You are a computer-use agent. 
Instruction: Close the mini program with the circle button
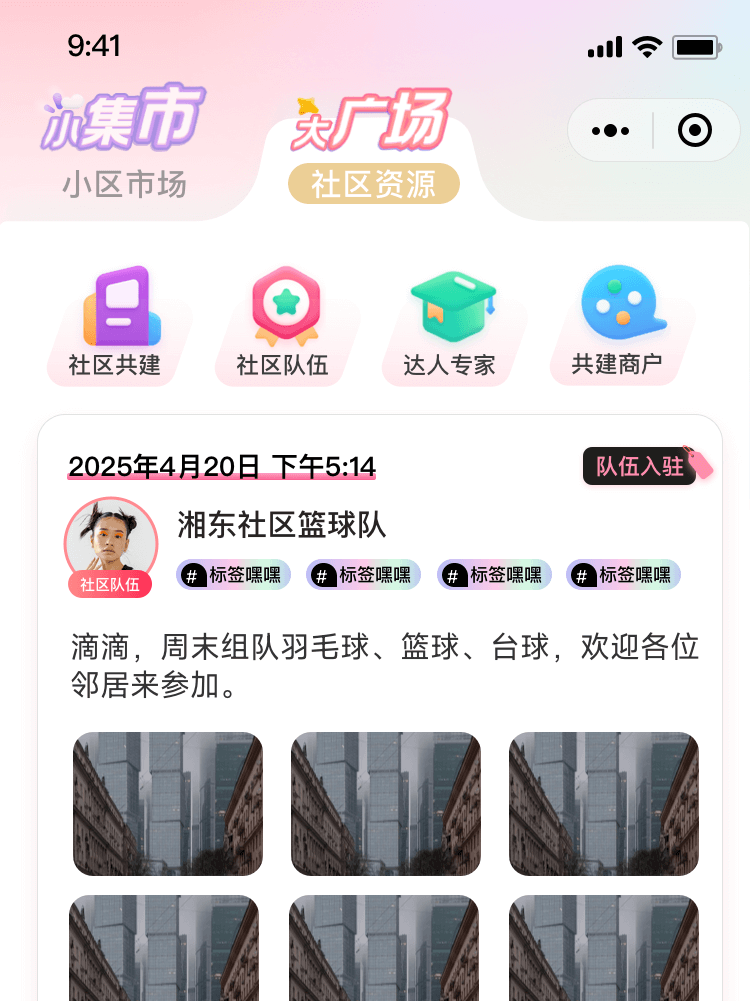click(694, 131)
